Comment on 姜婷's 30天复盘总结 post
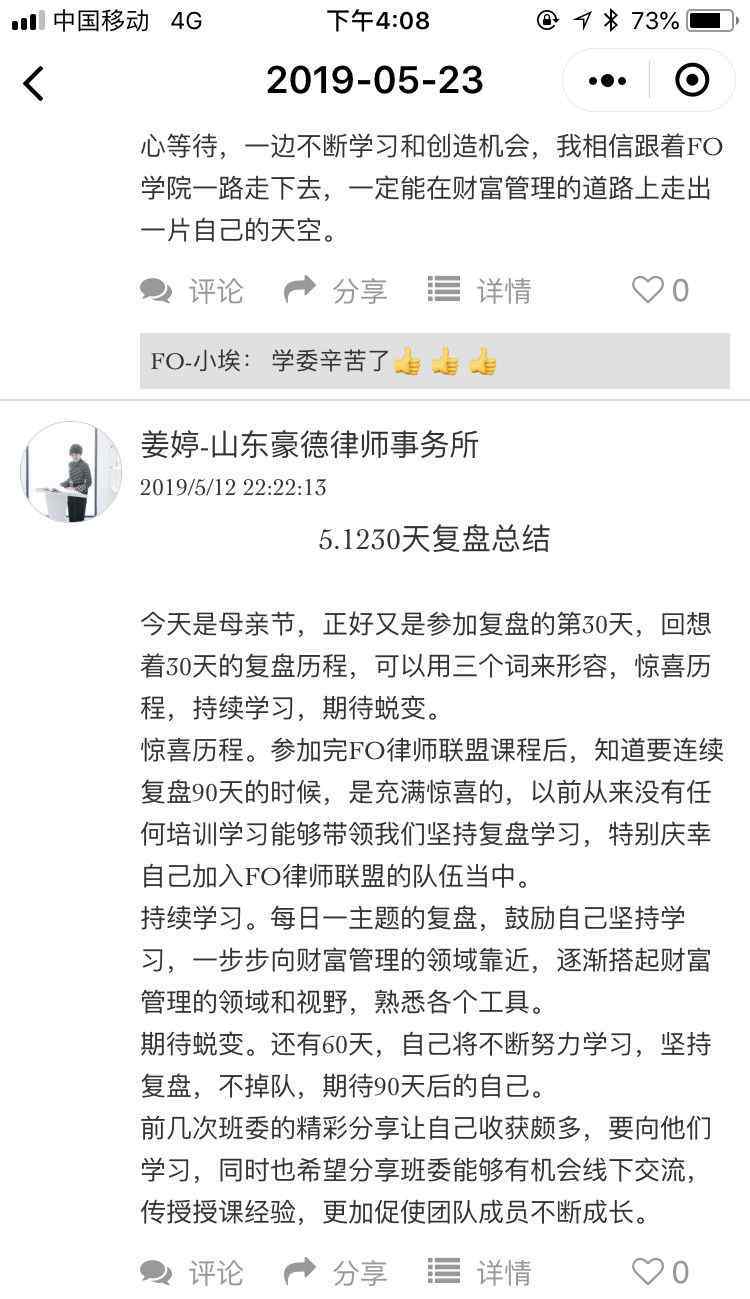The image size is (750, 1299). tap(192, 1272)
